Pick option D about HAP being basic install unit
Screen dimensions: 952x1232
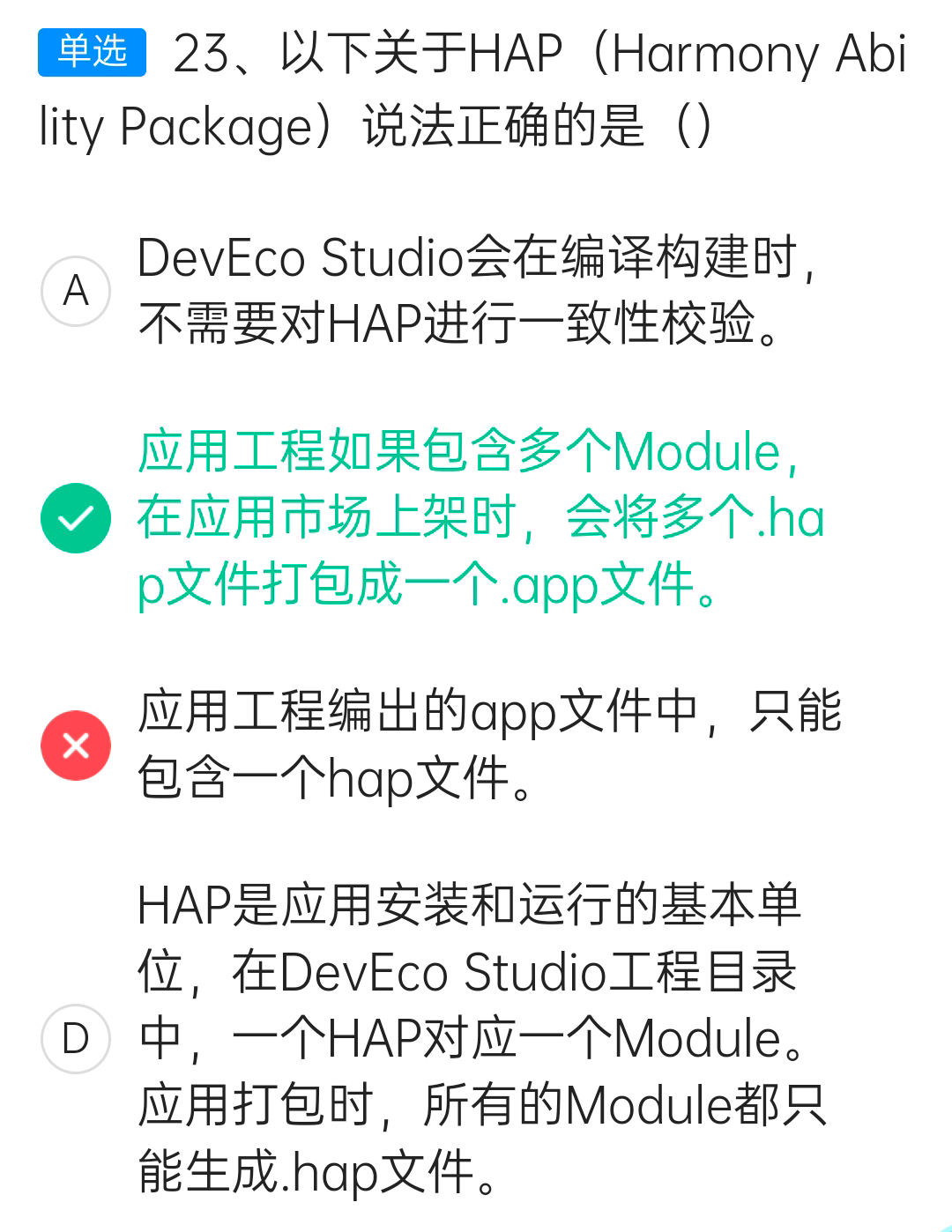[76, 1038]
